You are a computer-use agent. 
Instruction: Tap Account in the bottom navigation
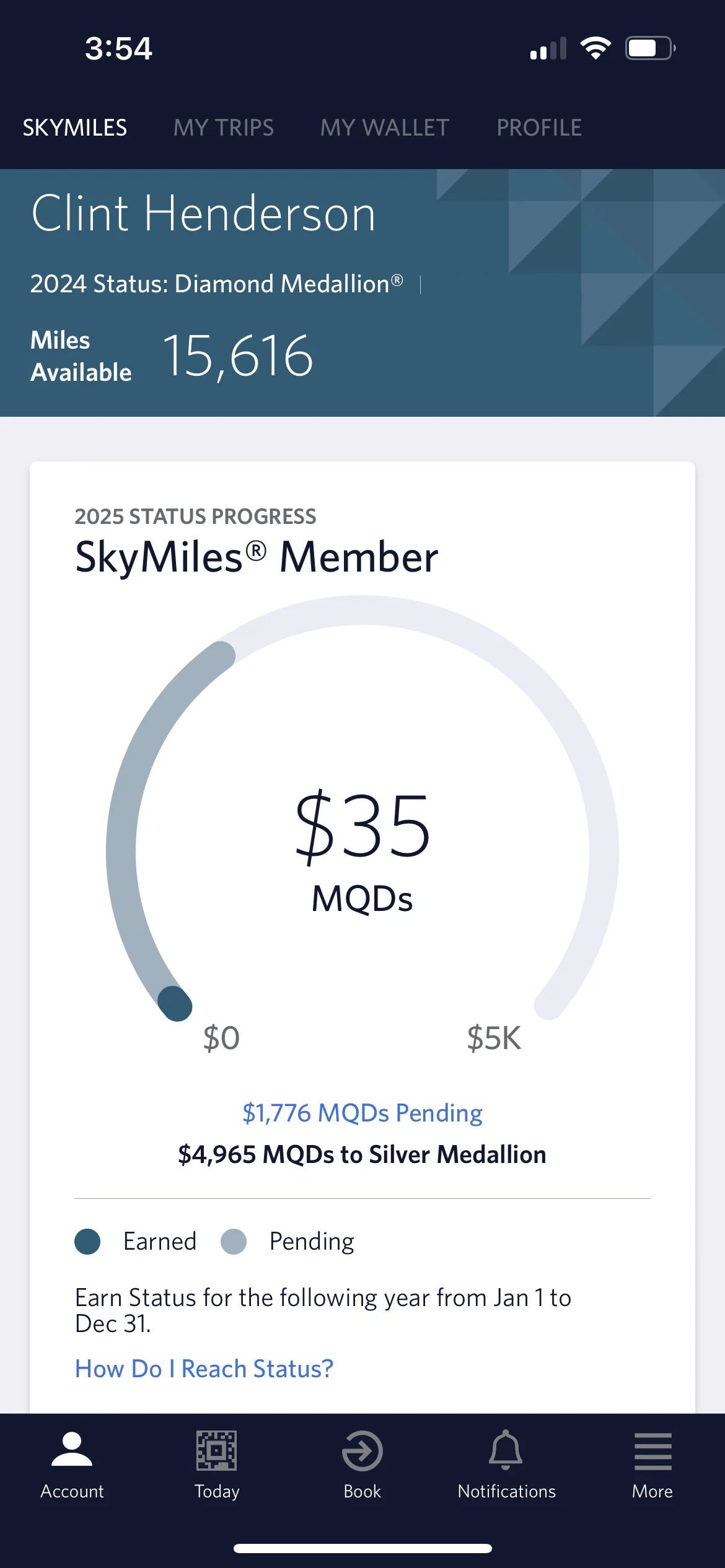click(72, 1465)
